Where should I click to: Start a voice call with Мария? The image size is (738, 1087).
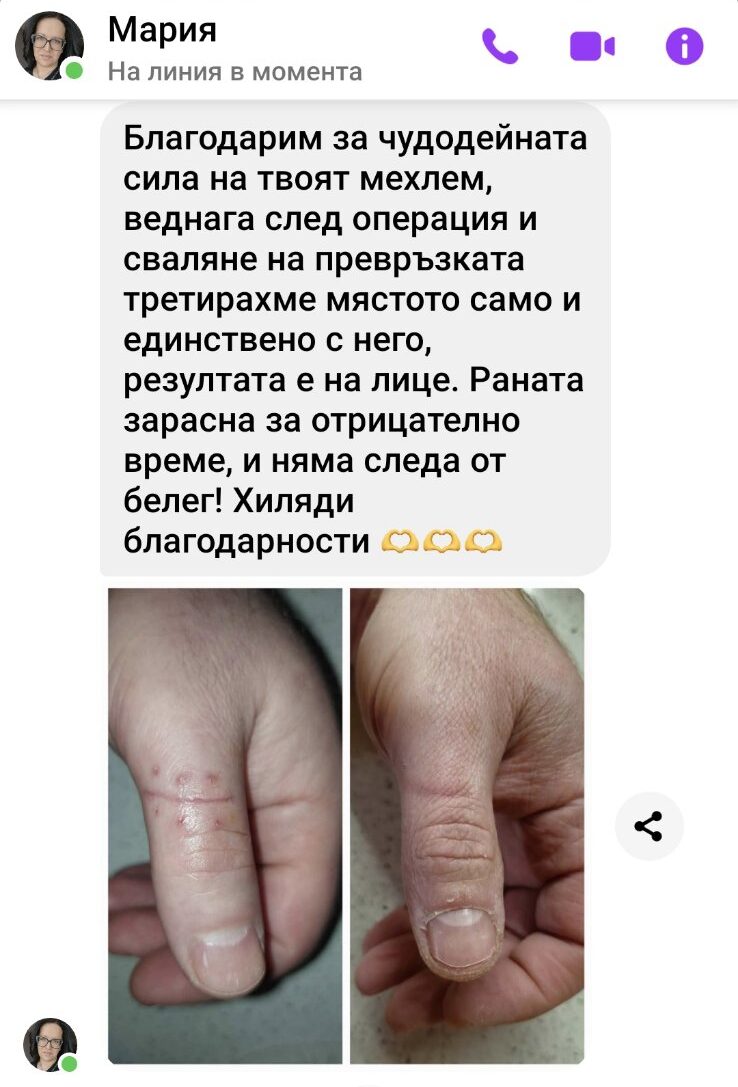500,46
